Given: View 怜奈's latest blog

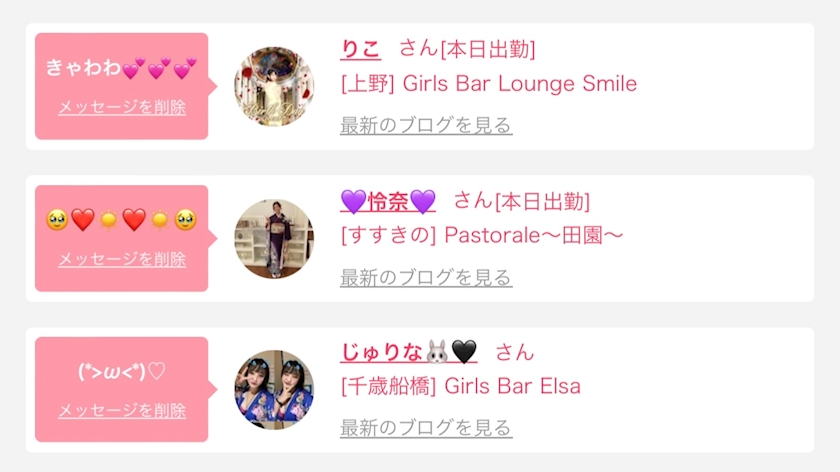Looking at the screenshot, I should [426, 277].
